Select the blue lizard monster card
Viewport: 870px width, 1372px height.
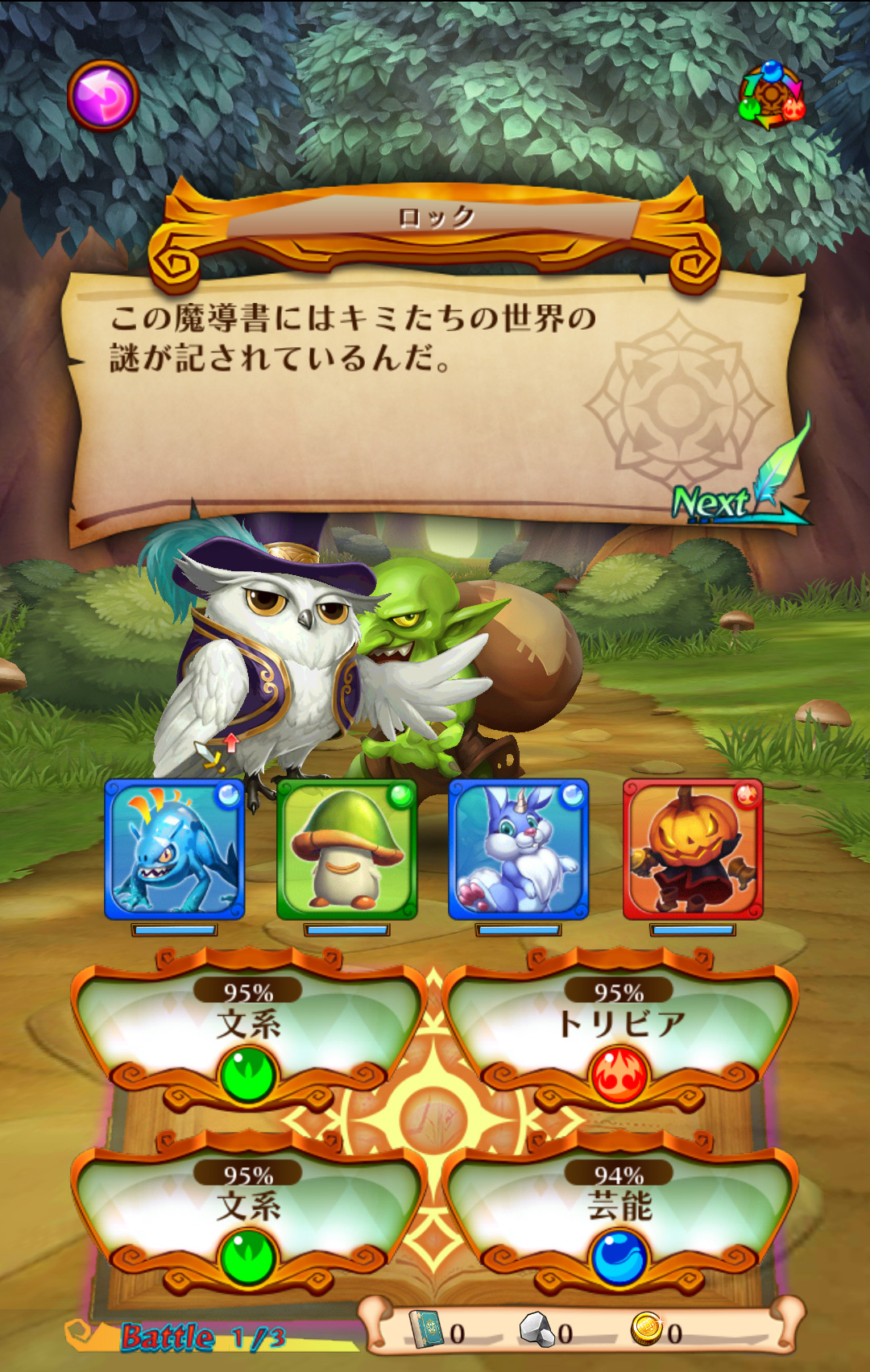[x=174, y=850]
